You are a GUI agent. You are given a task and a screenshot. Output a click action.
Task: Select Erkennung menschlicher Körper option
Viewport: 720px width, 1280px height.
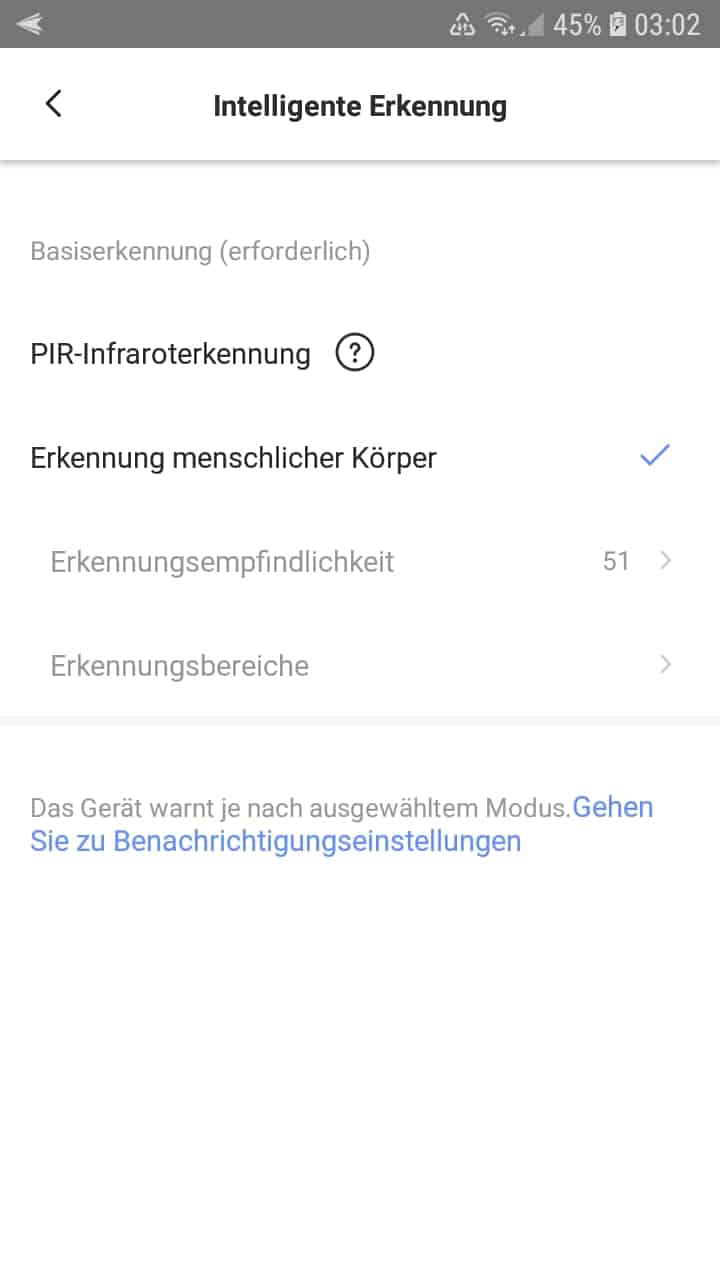point(233,458)
